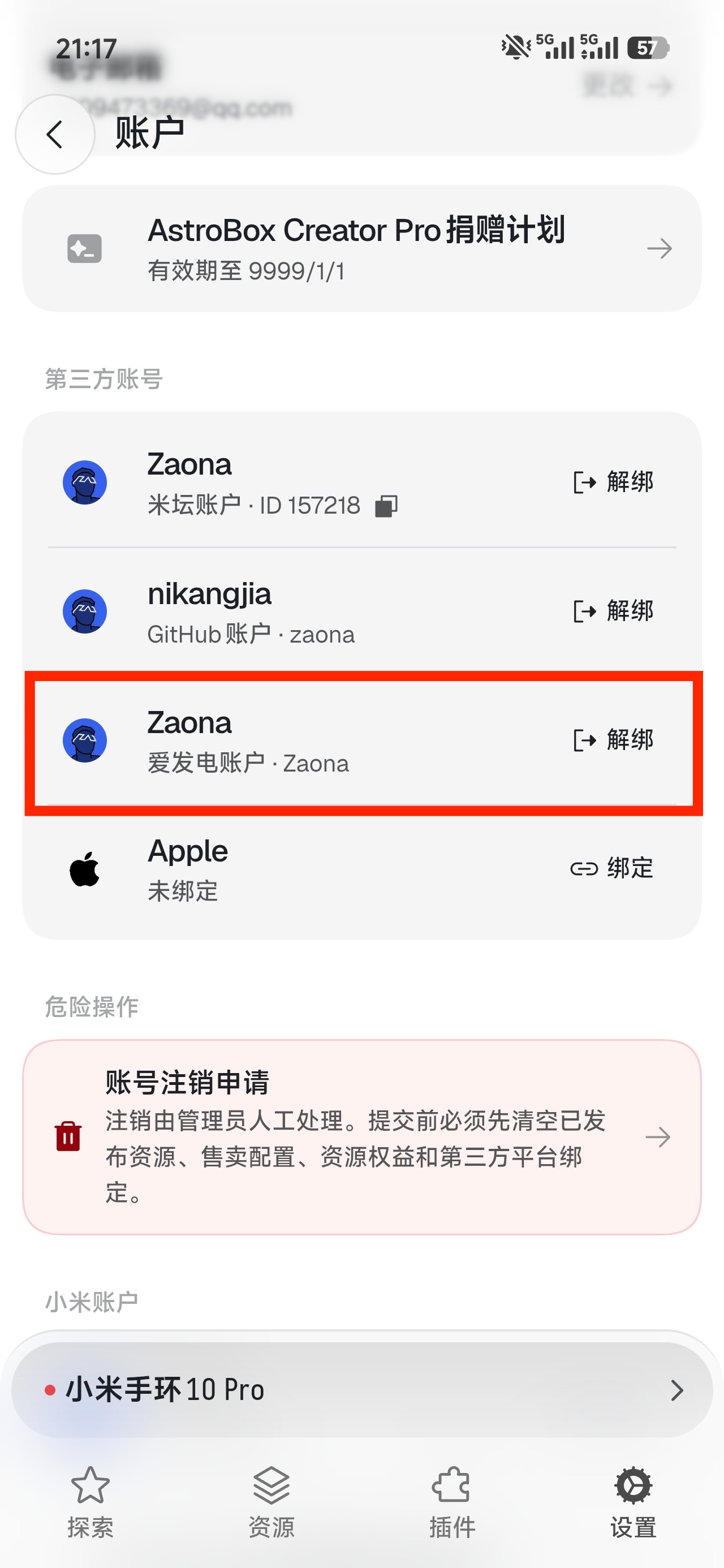The width and height of the screenshot is (724, 1568).
Task: Unbind the GitHub account nikangjia
Action: point(613,611)
